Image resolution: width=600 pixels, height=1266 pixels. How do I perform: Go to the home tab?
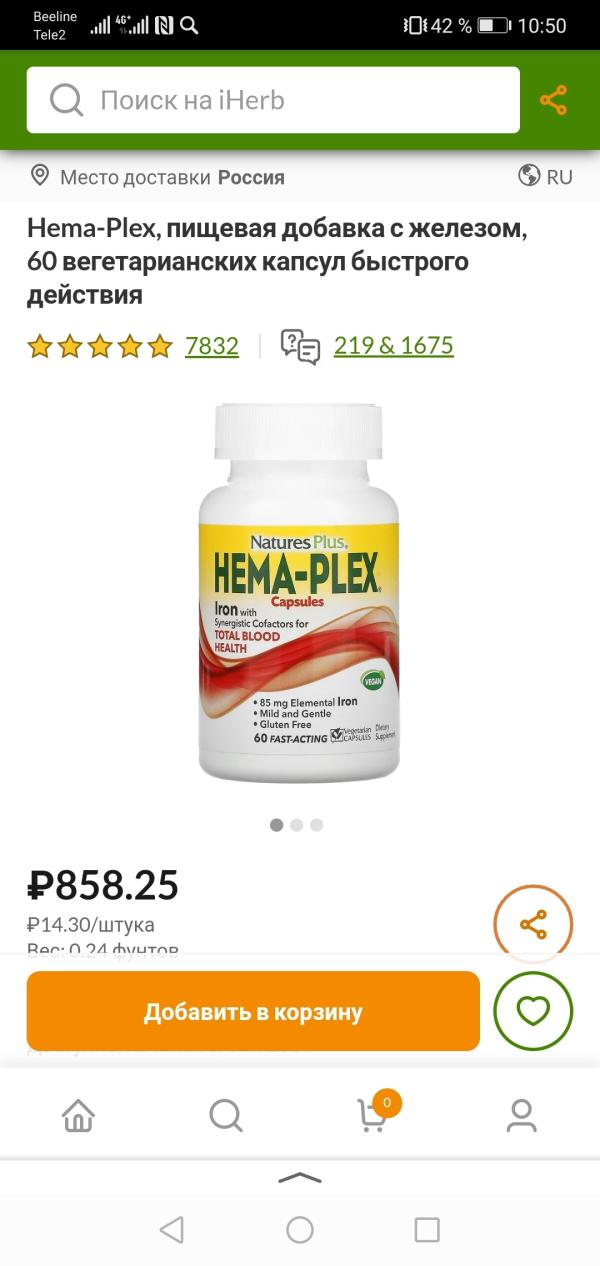click(x=78, y=1115)
